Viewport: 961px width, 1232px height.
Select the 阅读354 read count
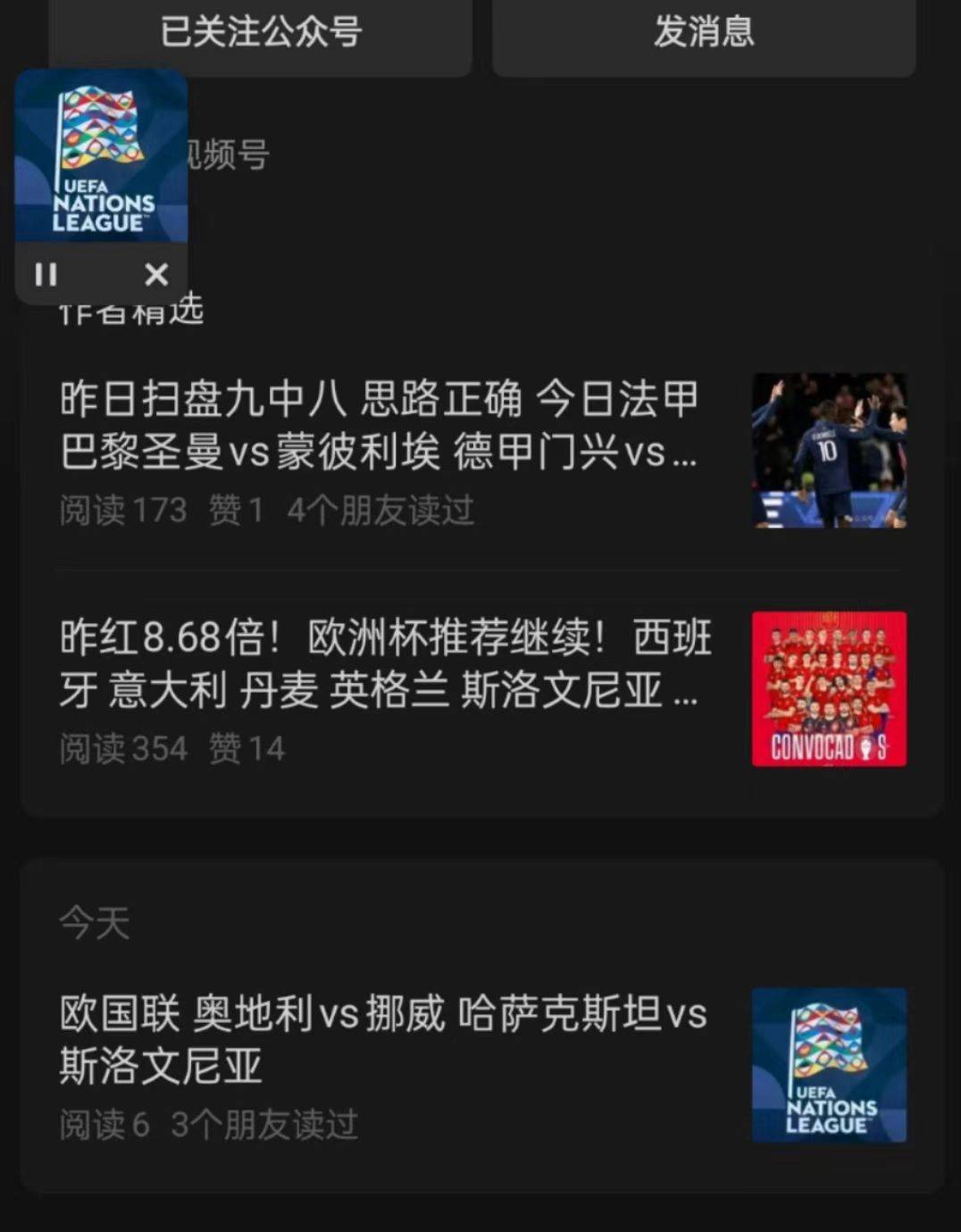[x=121, y=748]
